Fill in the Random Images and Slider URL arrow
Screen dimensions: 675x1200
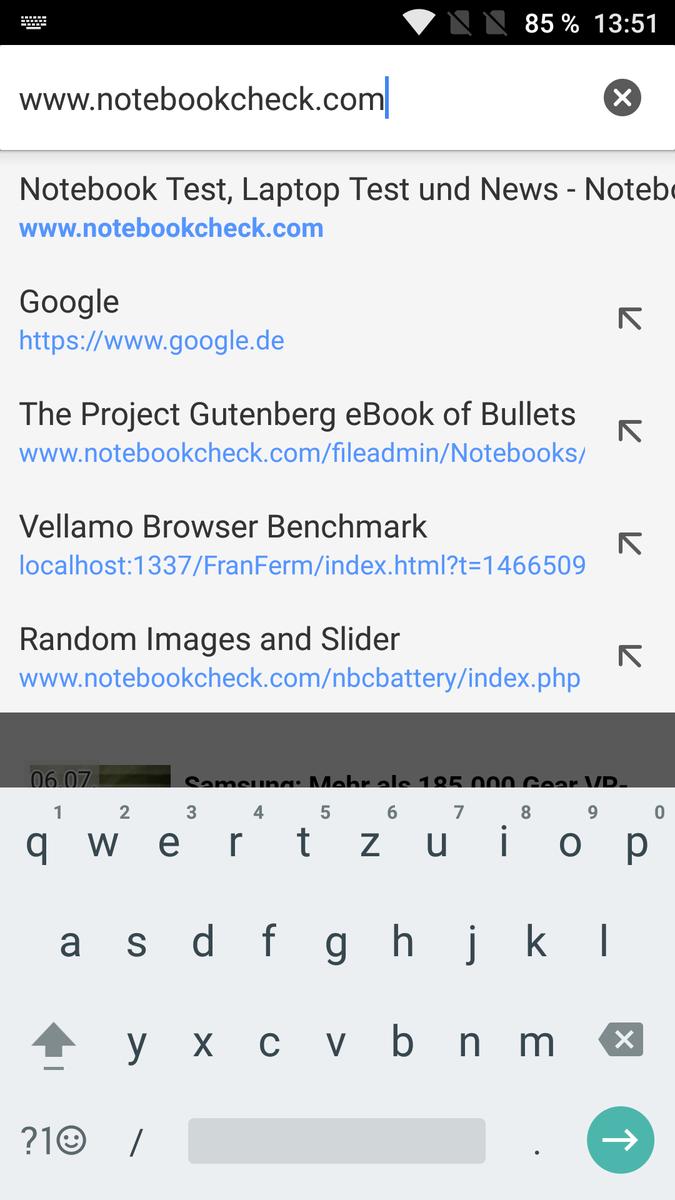pos(629,657)
